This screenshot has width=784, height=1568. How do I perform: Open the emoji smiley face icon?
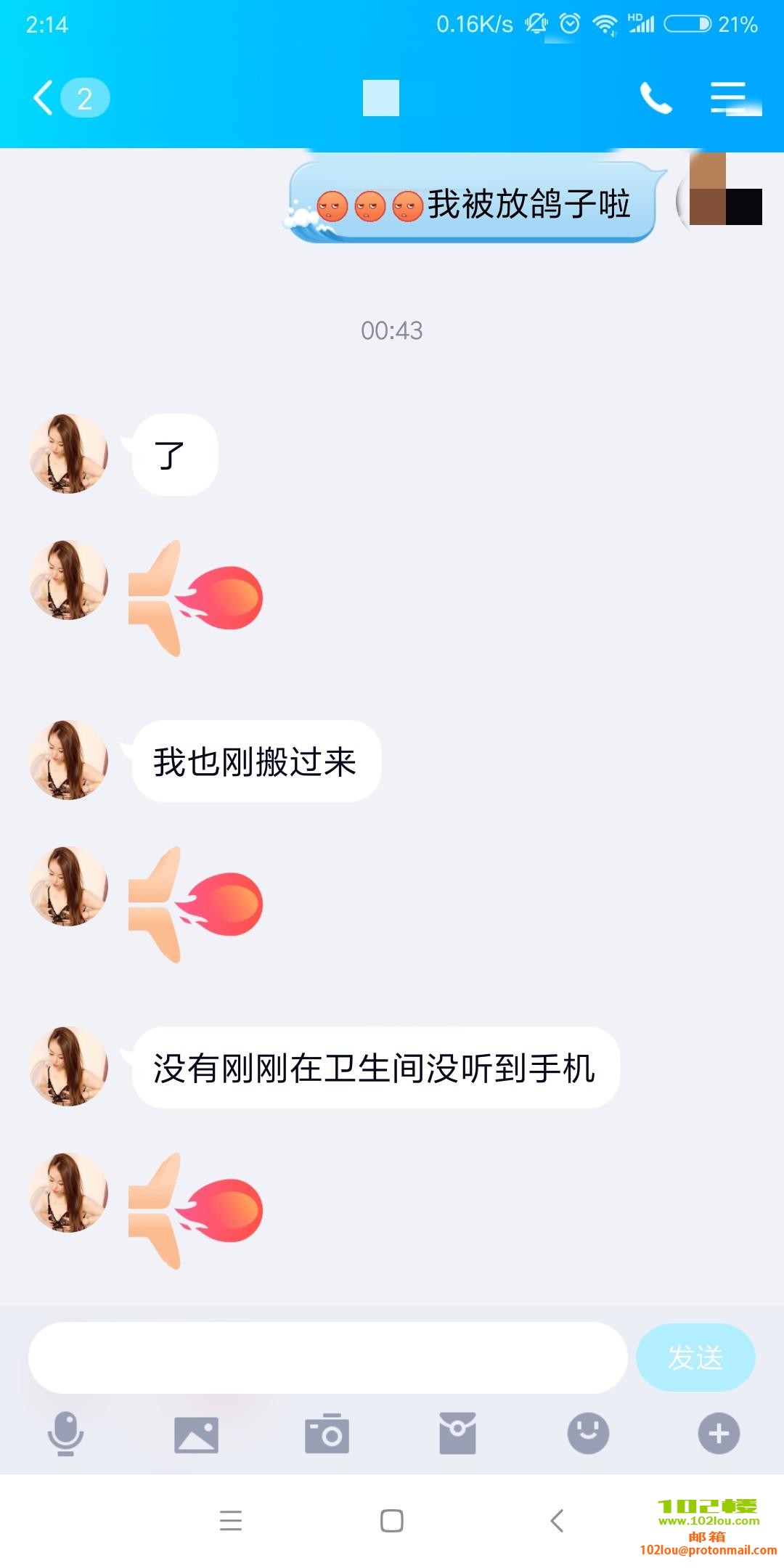[x=588, y=1433]
